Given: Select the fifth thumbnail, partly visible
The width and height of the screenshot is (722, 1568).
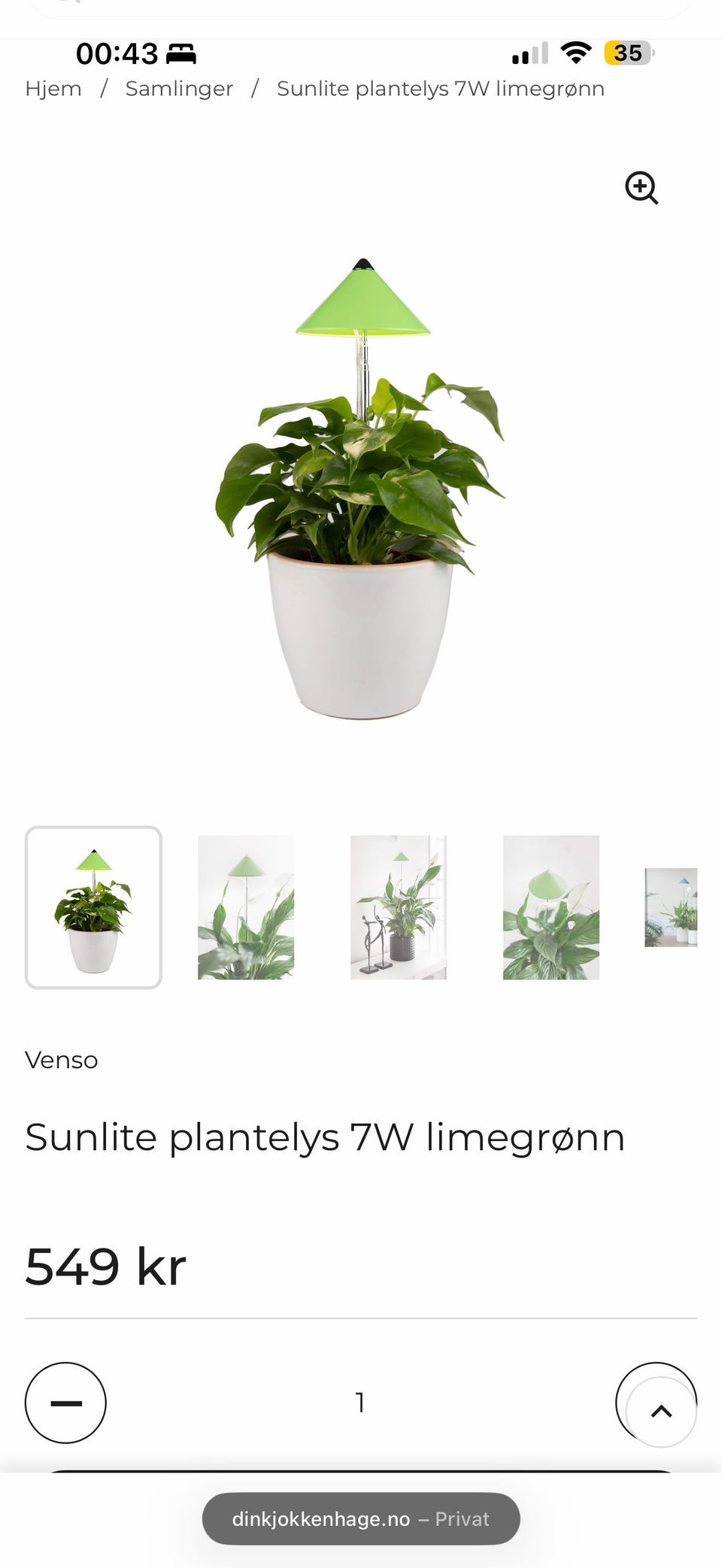Looking at the screenshot, I should click(x=671, y=907).
